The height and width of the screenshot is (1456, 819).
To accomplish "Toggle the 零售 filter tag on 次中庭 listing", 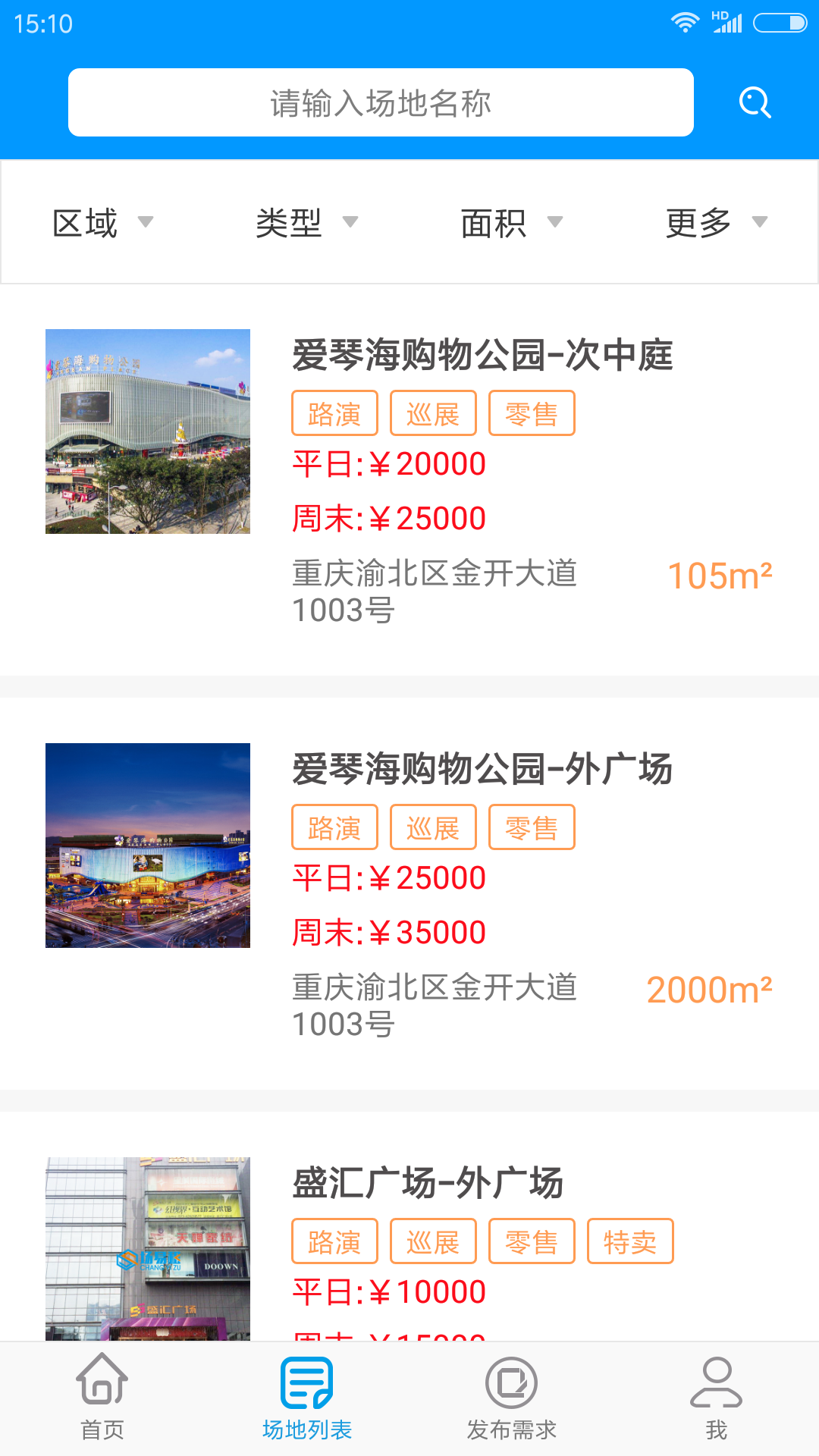I will (x=532, y=413).
